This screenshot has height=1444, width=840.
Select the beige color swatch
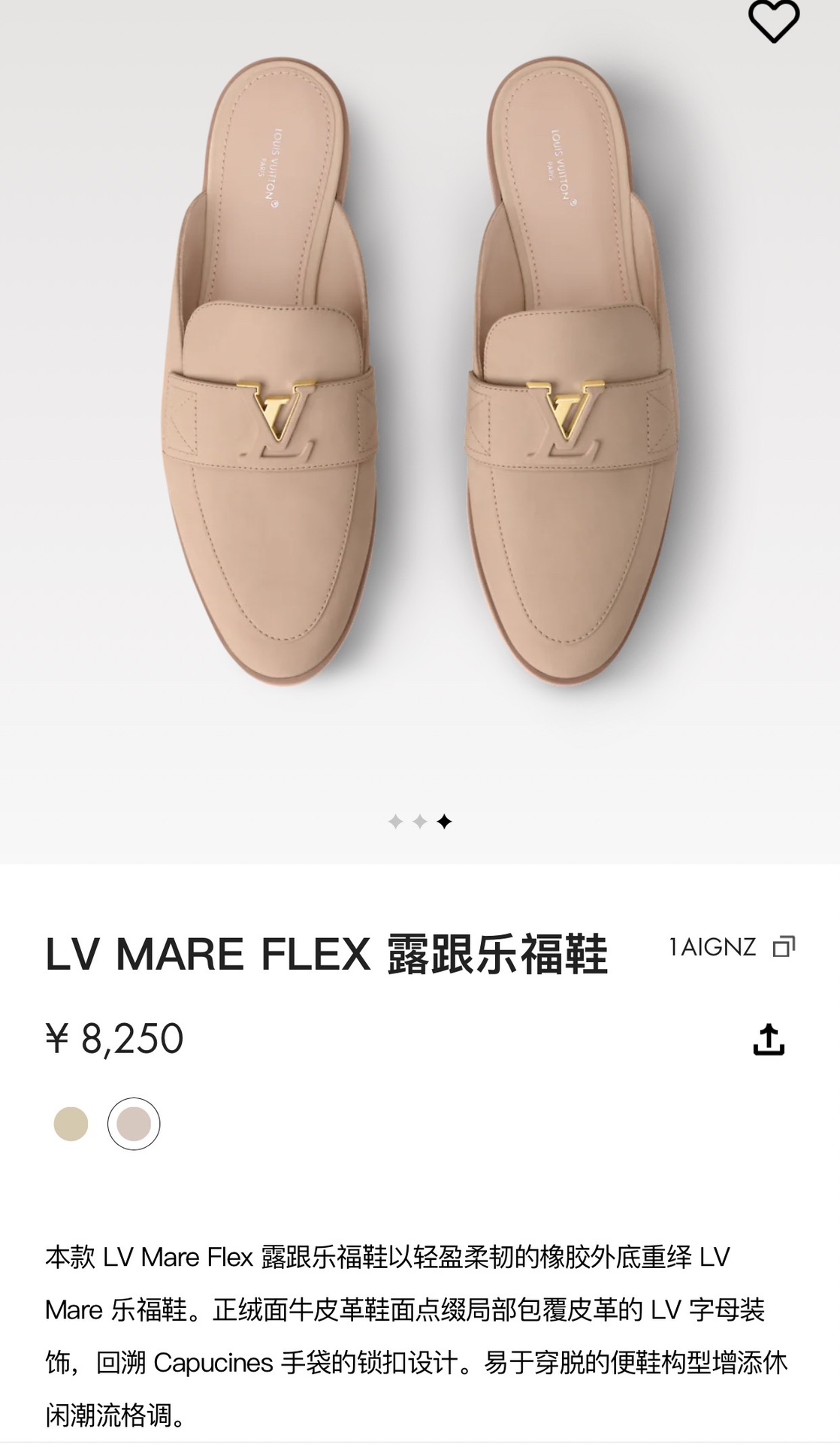71,1124
